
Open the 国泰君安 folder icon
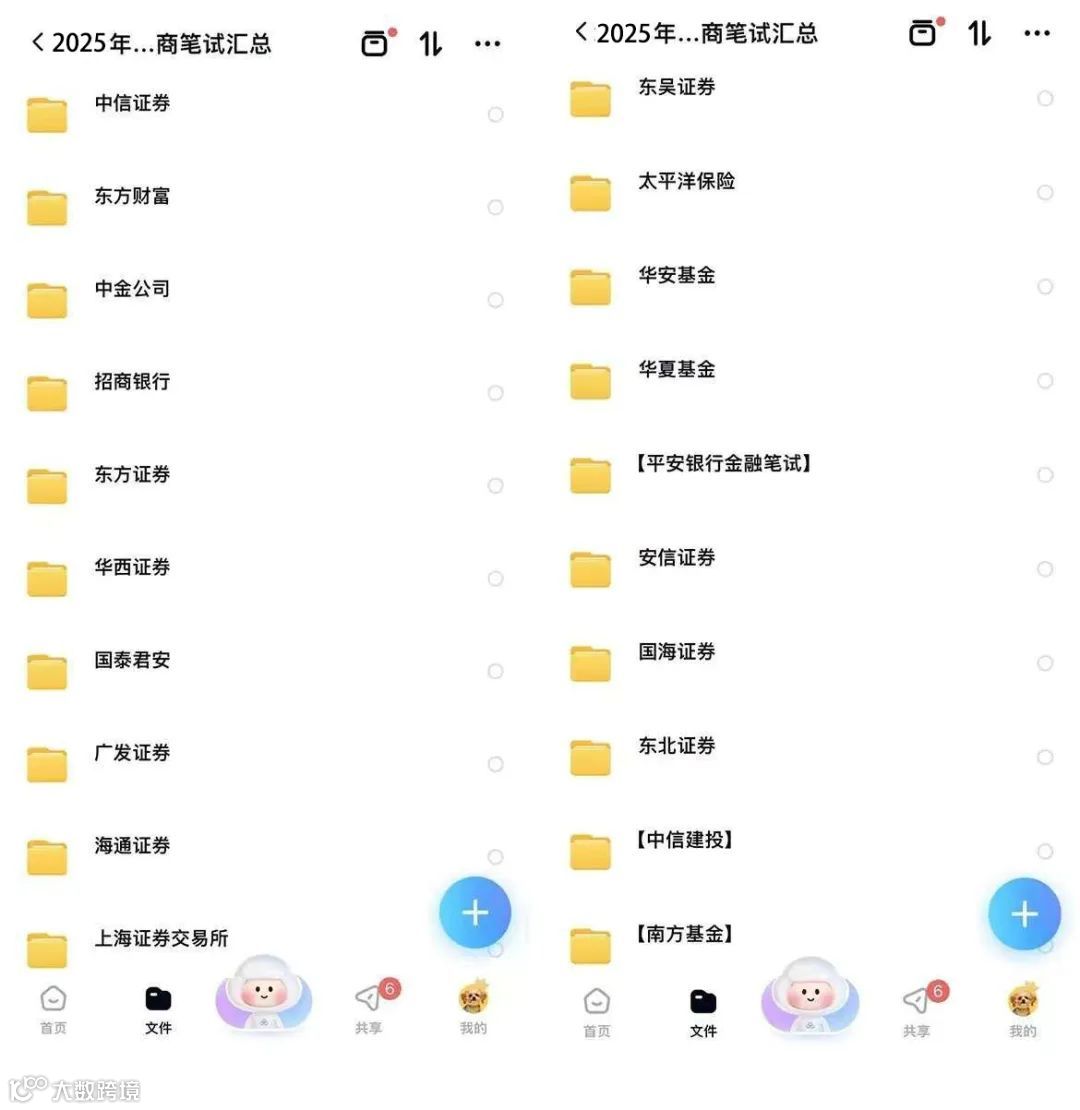(x=46, y=671)
